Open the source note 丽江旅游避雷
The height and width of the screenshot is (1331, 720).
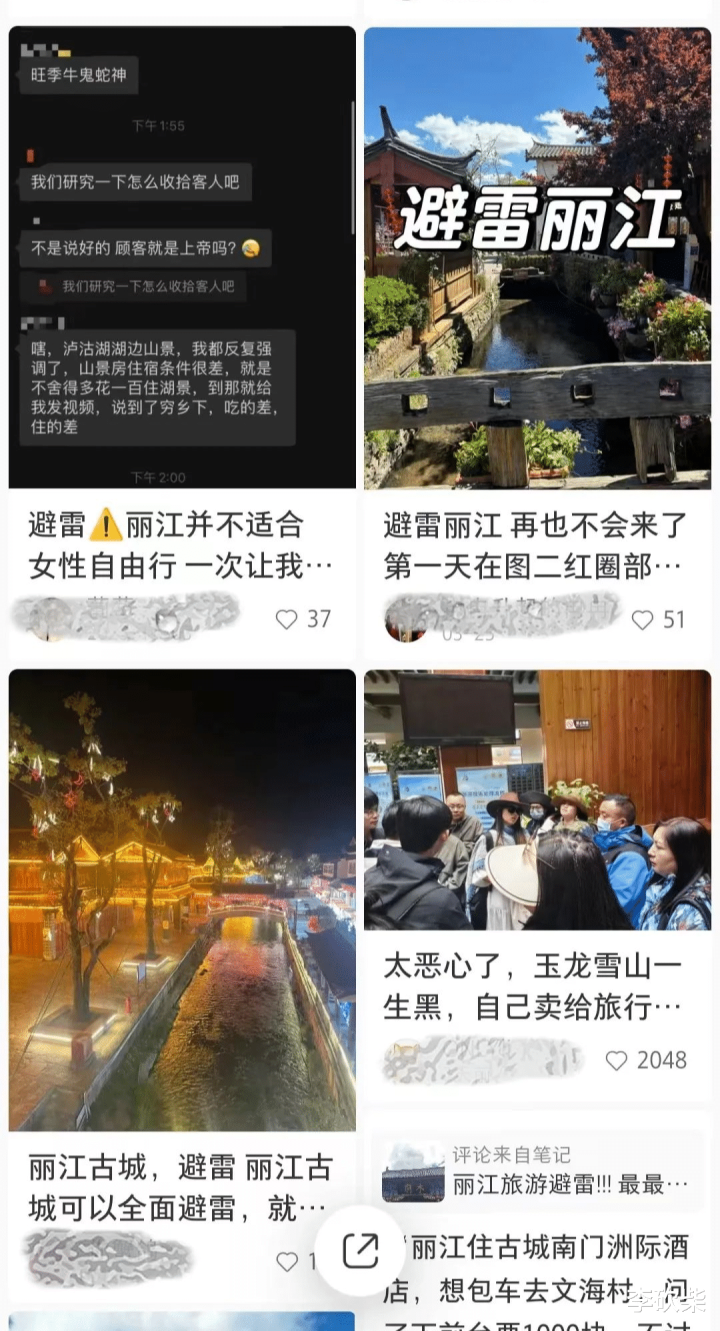(537, 1172)
